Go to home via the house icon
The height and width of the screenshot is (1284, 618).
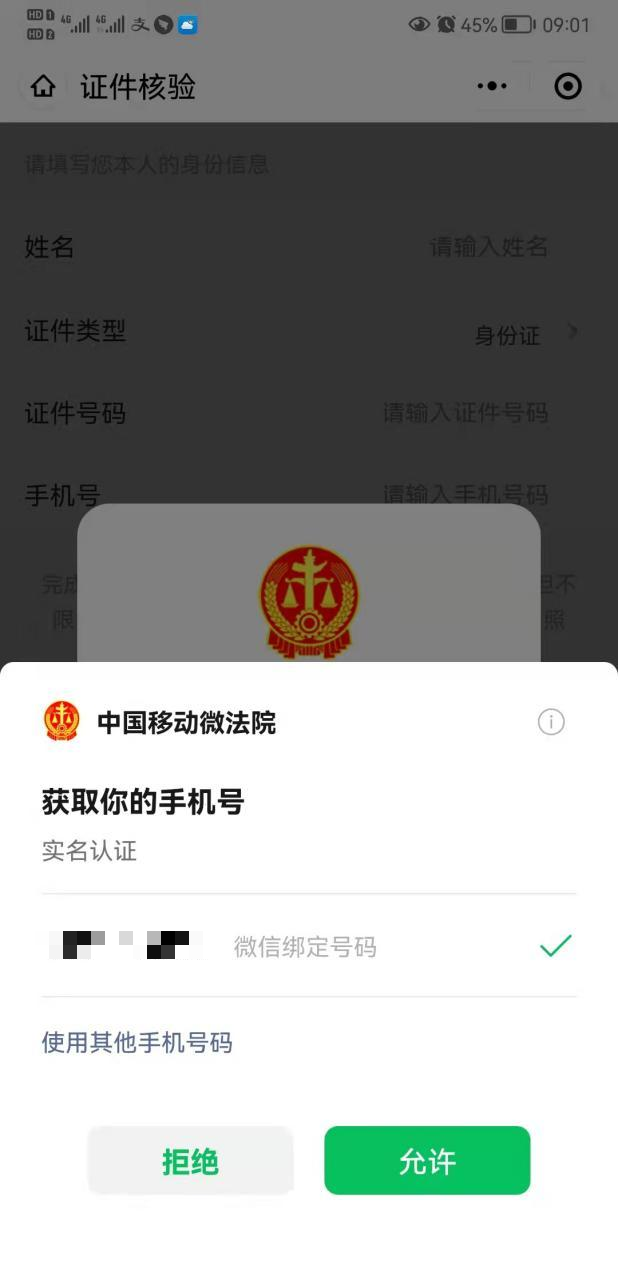pos(43,87)
